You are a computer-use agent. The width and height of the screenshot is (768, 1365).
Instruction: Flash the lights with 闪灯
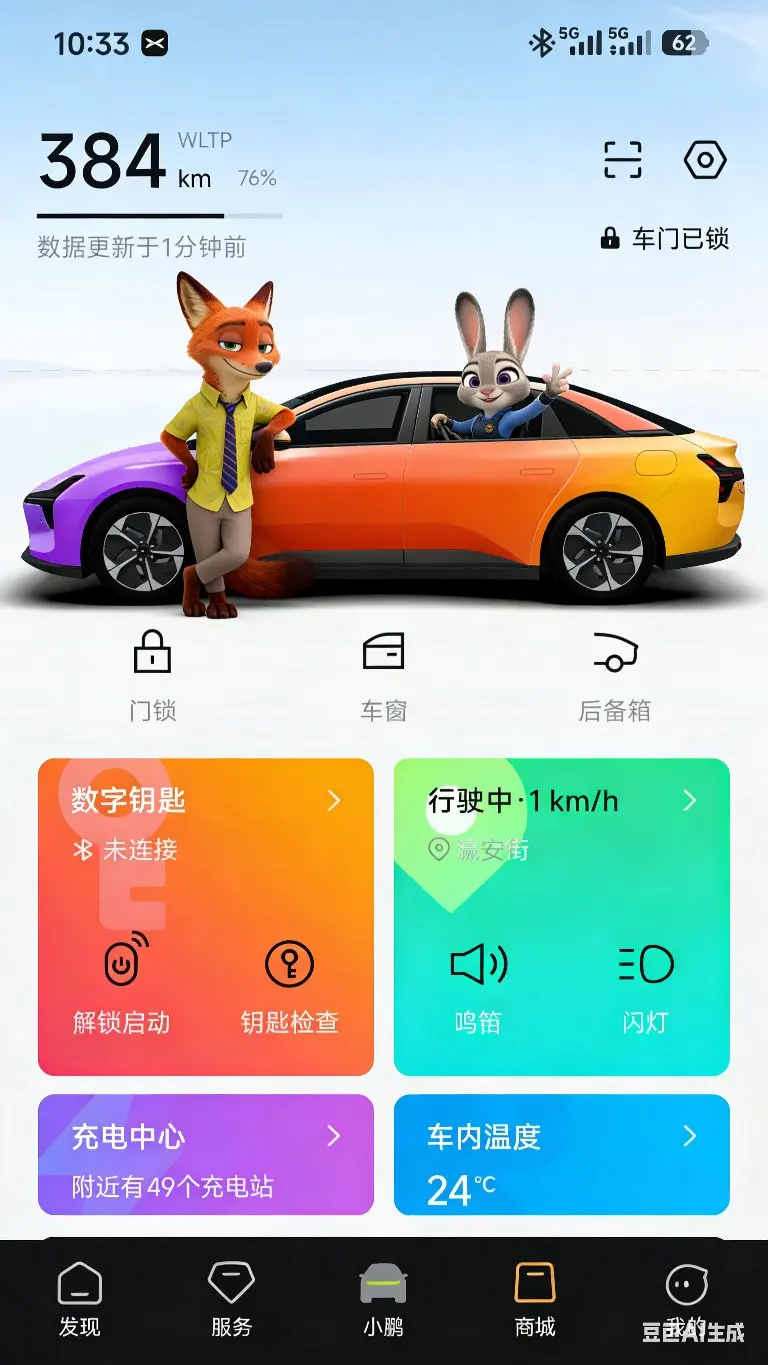[645, 985]
